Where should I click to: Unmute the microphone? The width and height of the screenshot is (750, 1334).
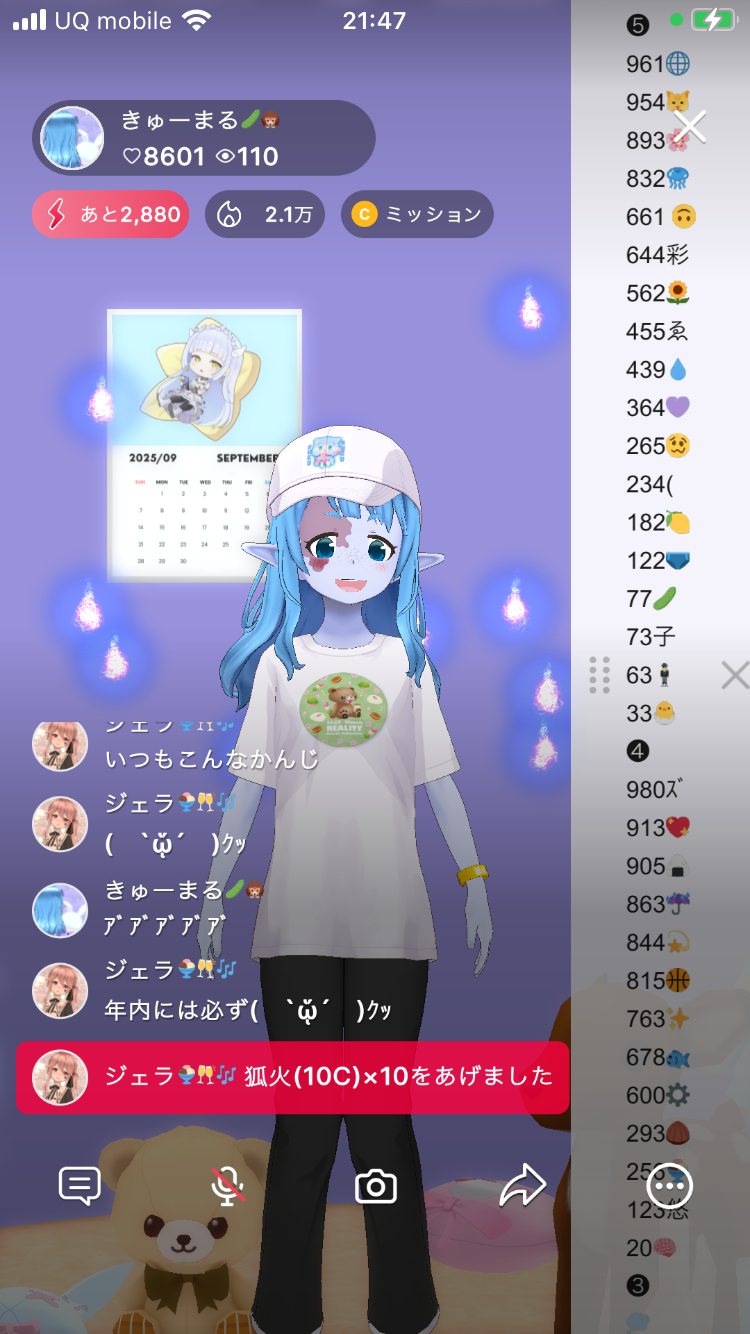(228, 1187)
